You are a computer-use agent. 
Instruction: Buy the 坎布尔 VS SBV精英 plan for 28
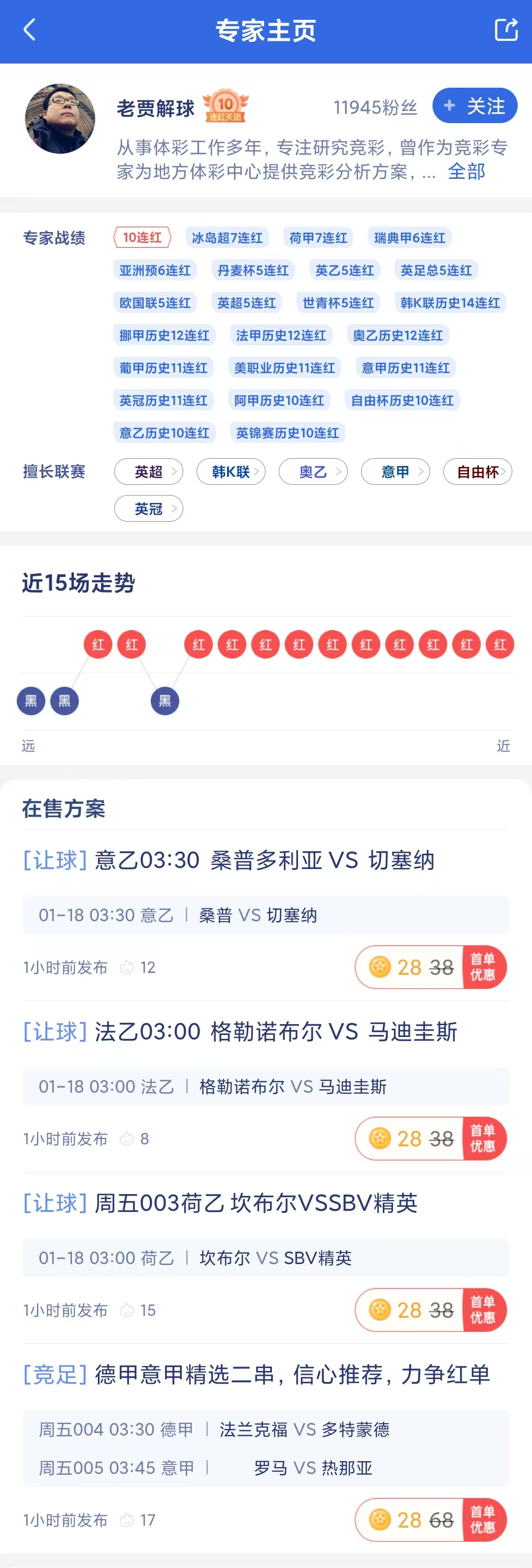tap(431, 1310)
